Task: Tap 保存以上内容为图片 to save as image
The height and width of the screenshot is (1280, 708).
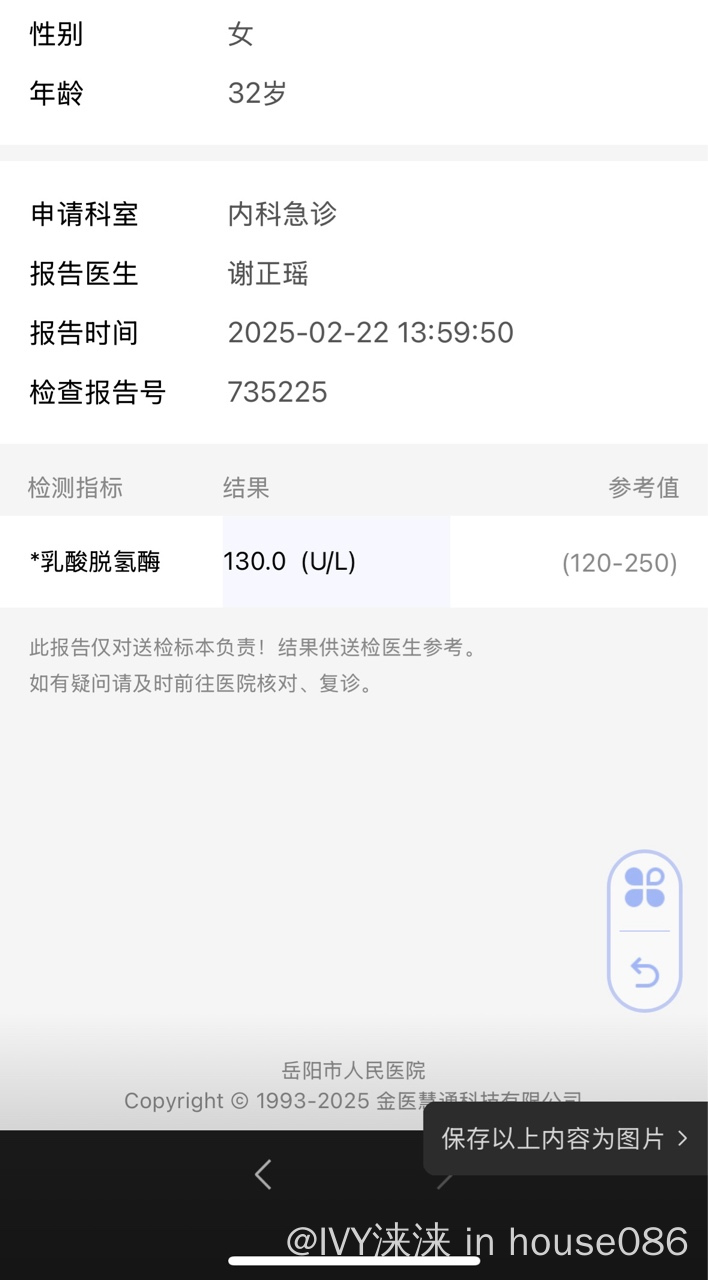Action: (x=564, y=1138)
